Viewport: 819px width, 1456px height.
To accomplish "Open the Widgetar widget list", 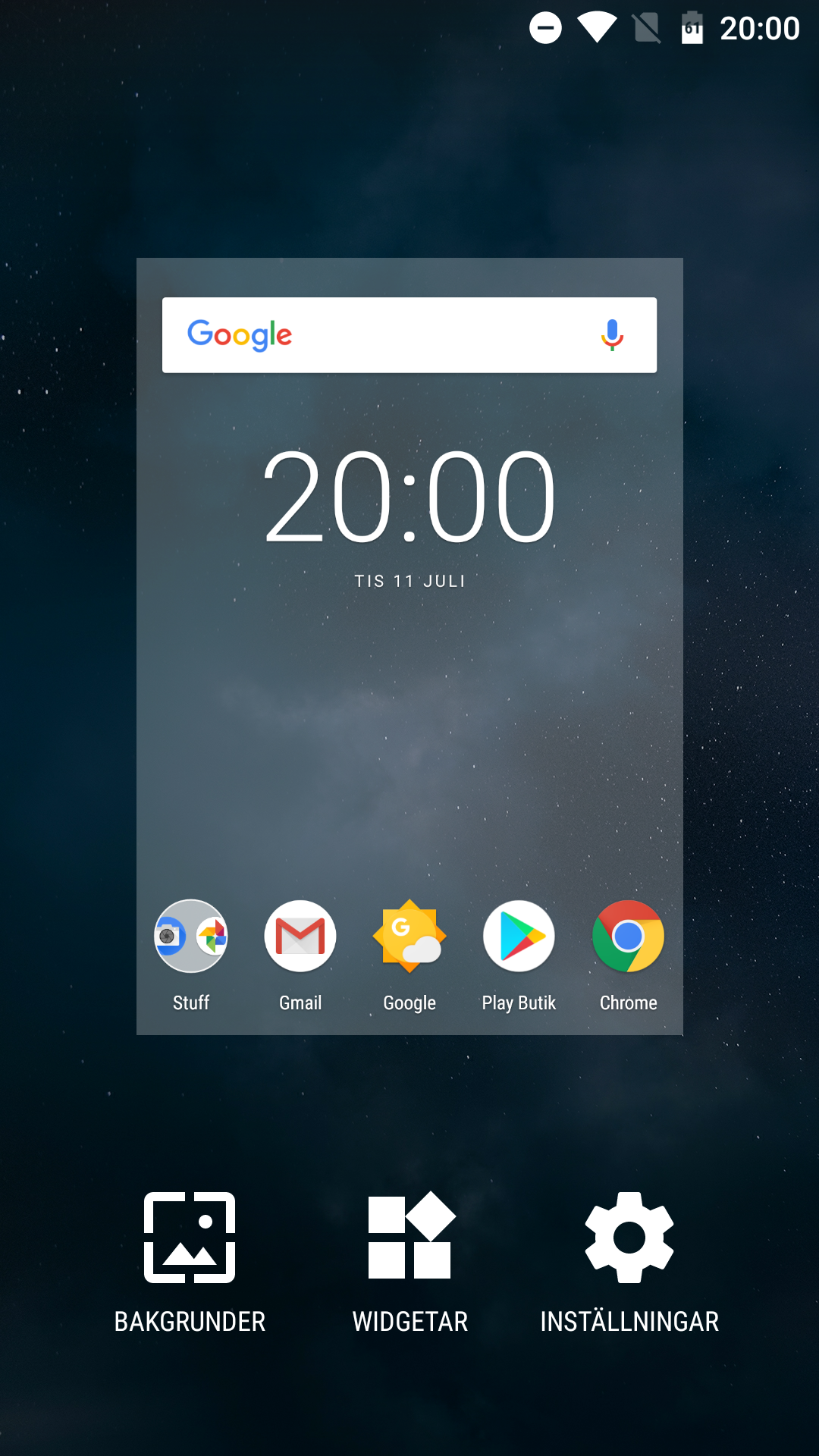I will [409, 1263].
